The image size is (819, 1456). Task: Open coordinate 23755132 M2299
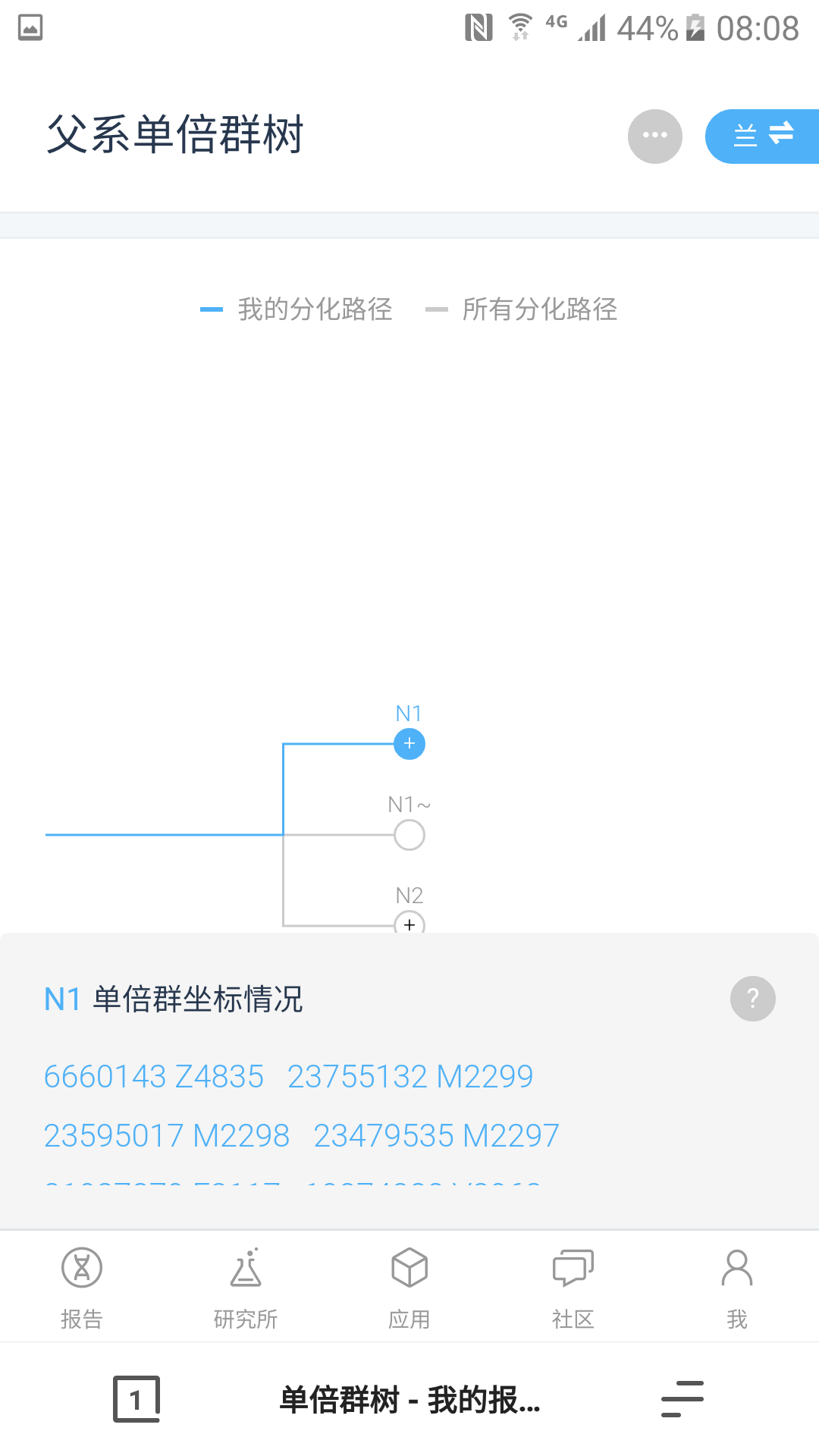[x=410, y=1077]
